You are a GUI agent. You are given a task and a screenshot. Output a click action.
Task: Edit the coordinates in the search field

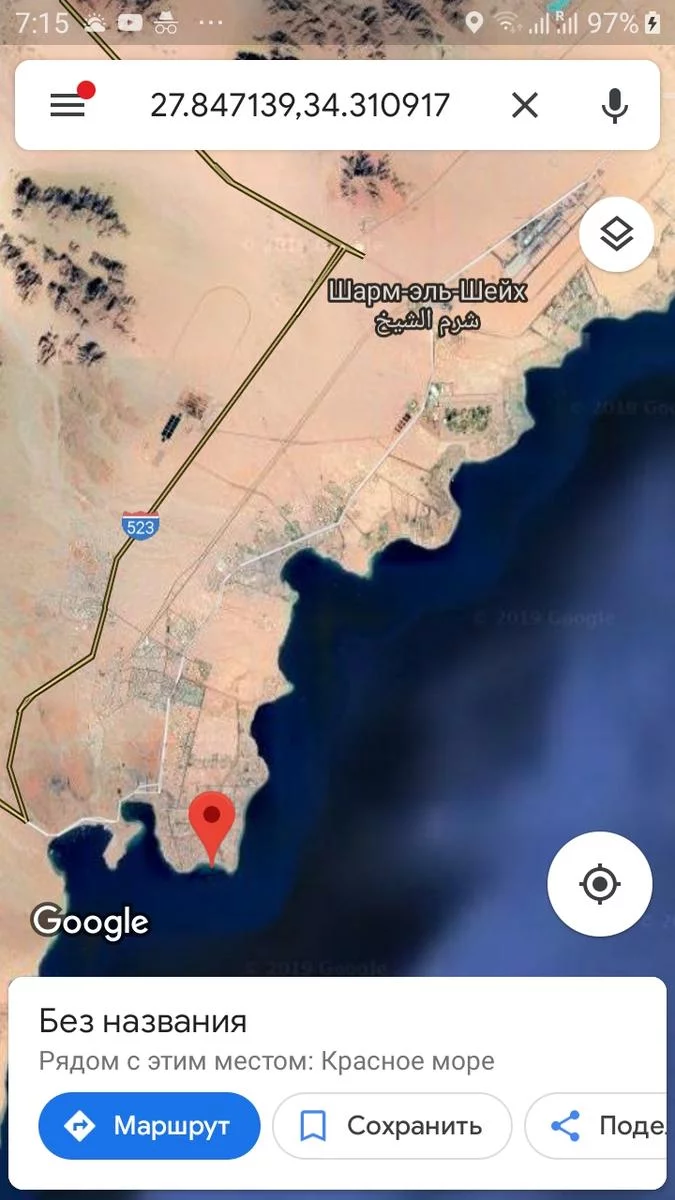click(300, 105)
